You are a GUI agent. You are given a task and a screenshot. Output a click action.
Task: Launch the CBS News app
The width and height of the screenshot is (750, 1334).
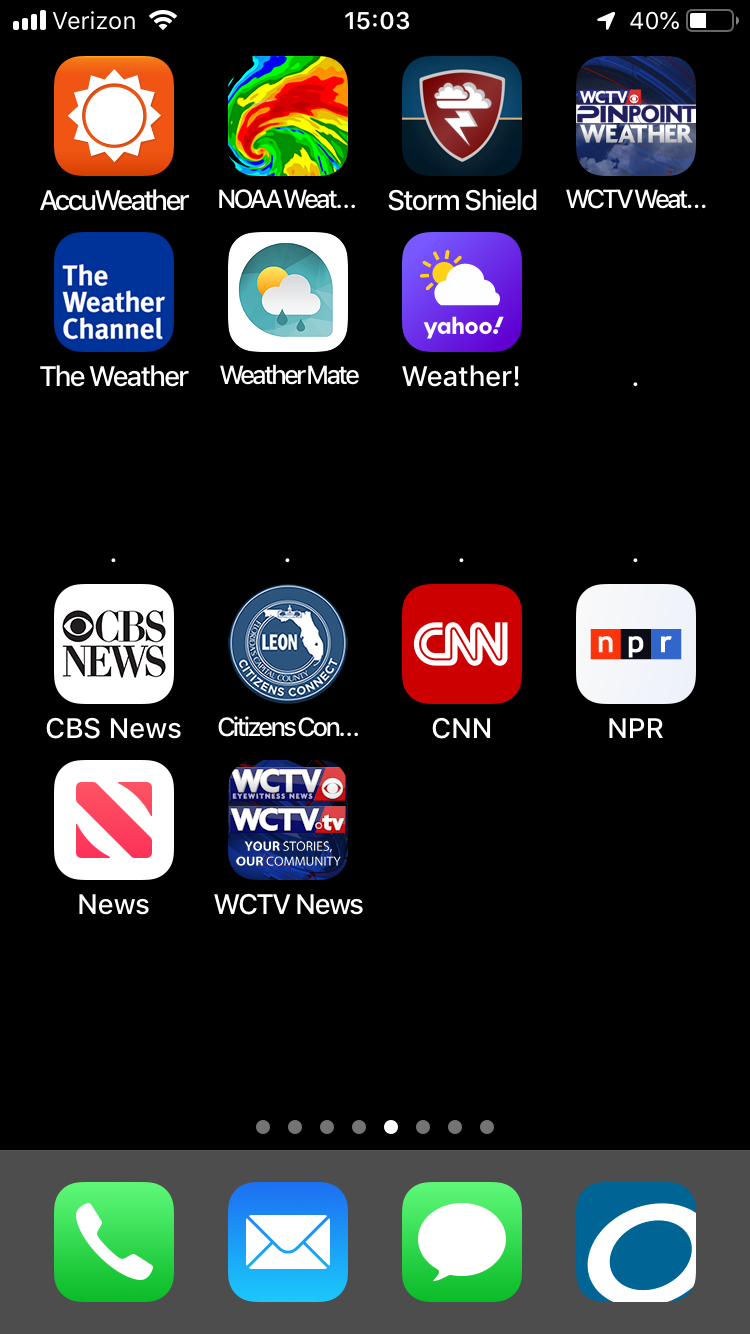pos(114,644)
